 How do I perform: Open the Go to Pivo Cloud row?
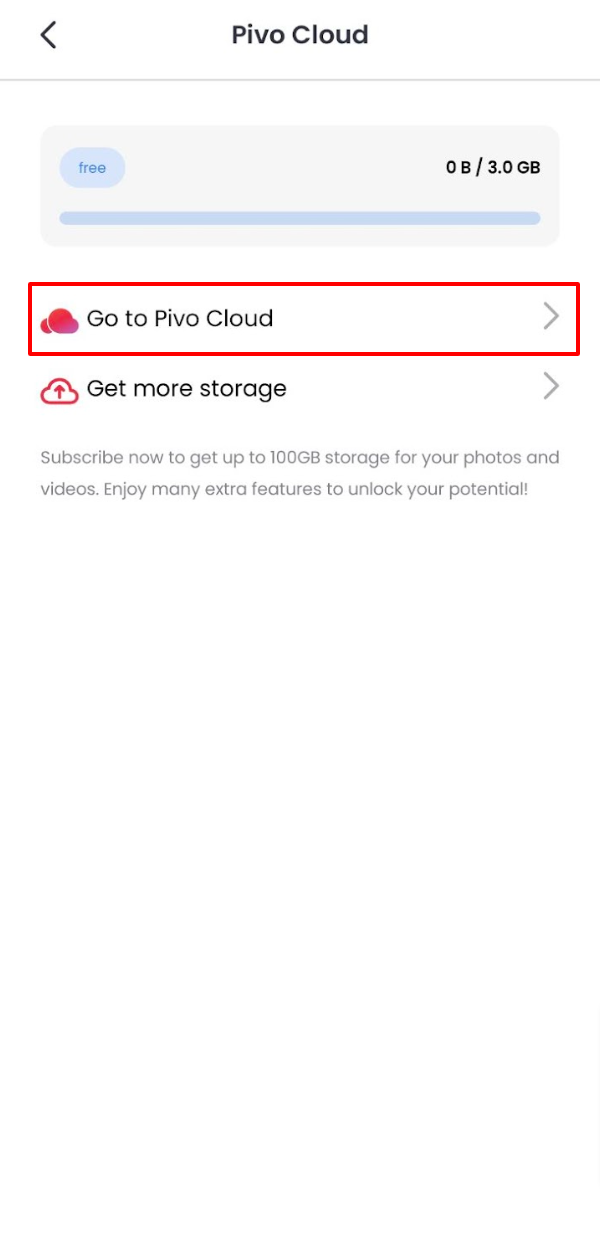304,318
